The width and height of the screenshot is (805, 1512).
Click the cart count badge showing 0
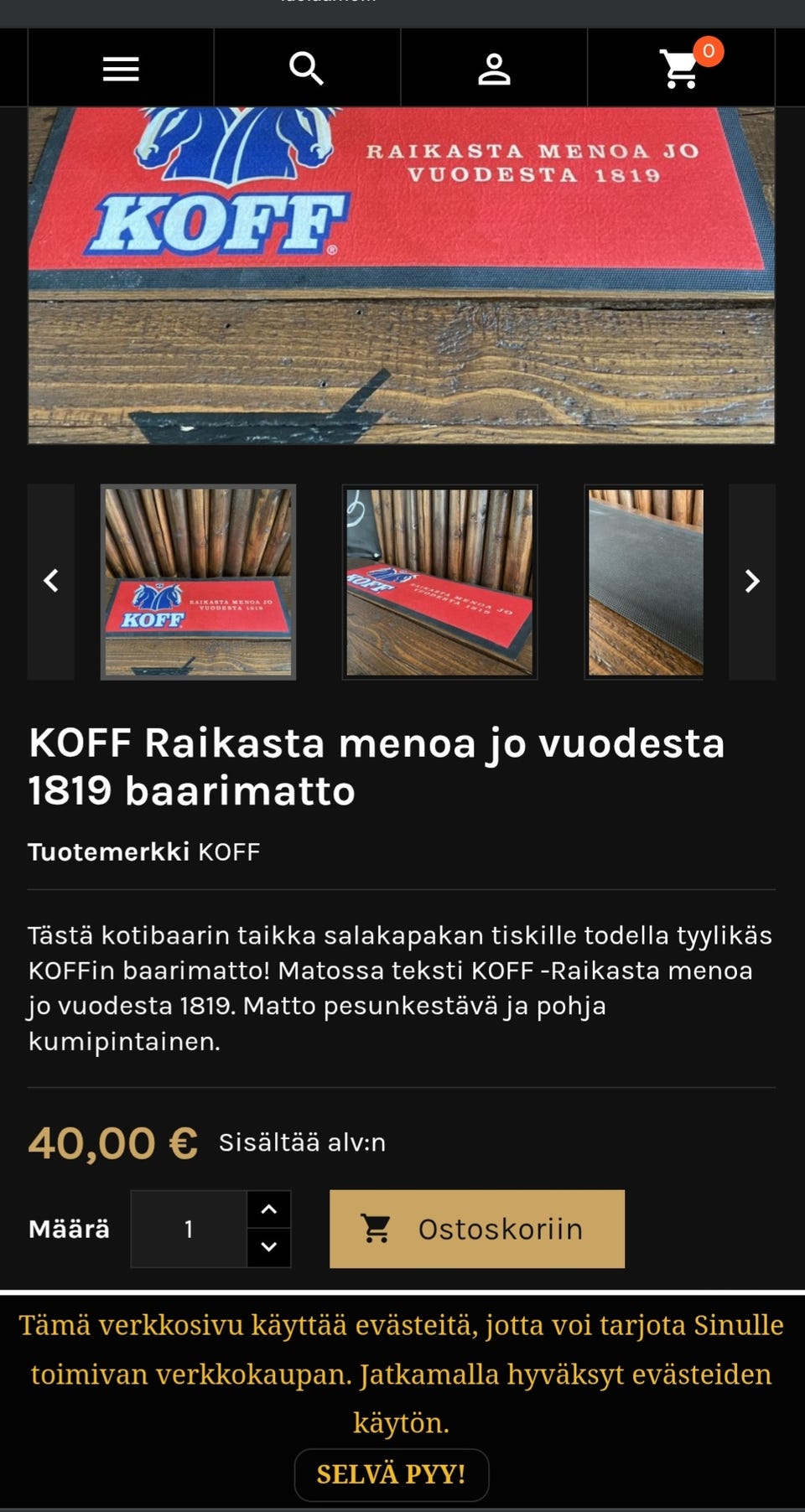pos(709,50)
